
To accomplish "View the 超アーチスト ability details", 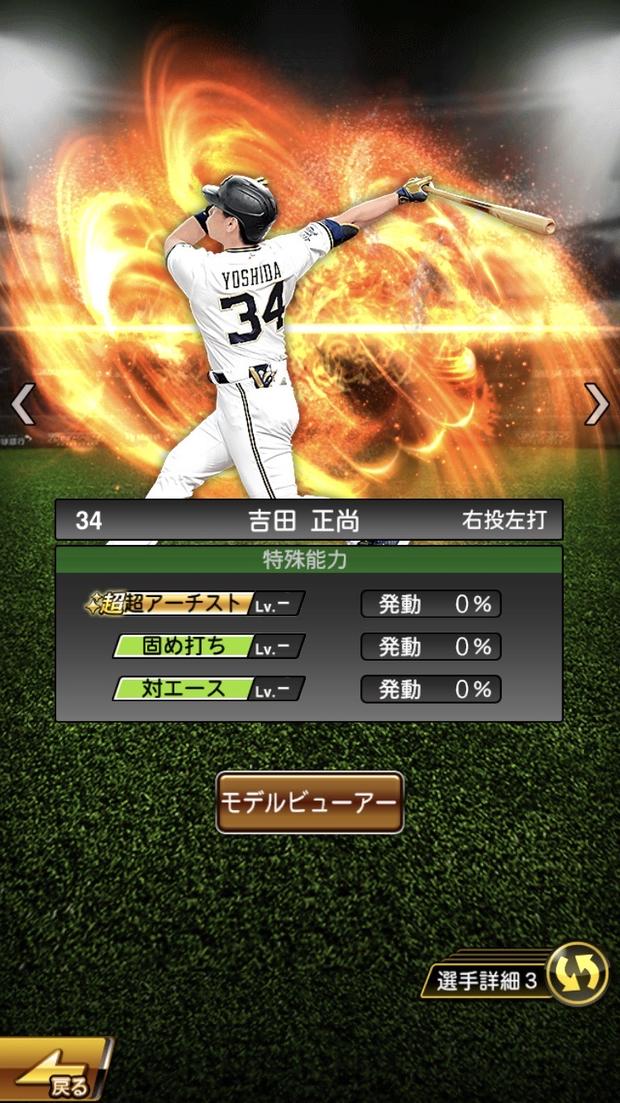I will click(195, 604).
